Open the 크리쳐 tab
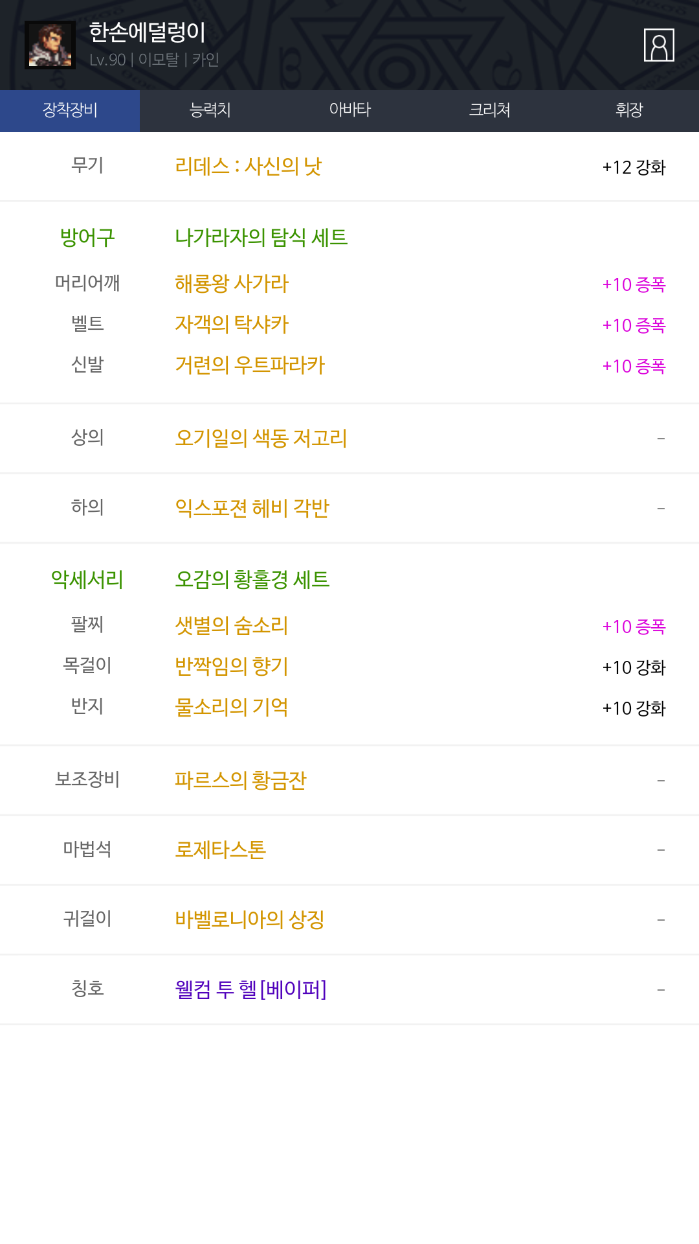Viewport: 699px width, 1244px height. 490,110
